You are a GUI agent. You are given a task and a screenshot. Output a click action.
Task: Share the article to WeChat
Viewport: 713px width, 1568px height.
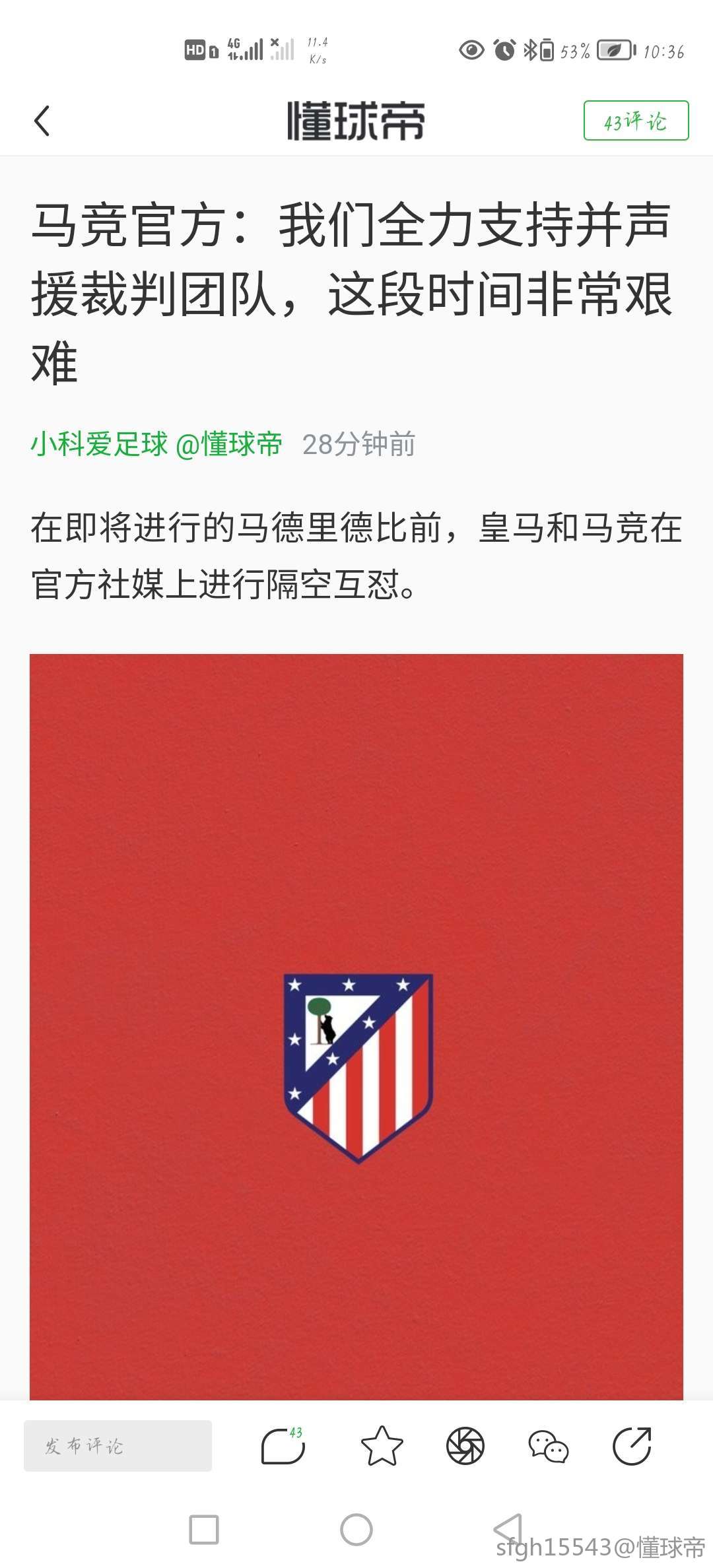pos(548,1446)
